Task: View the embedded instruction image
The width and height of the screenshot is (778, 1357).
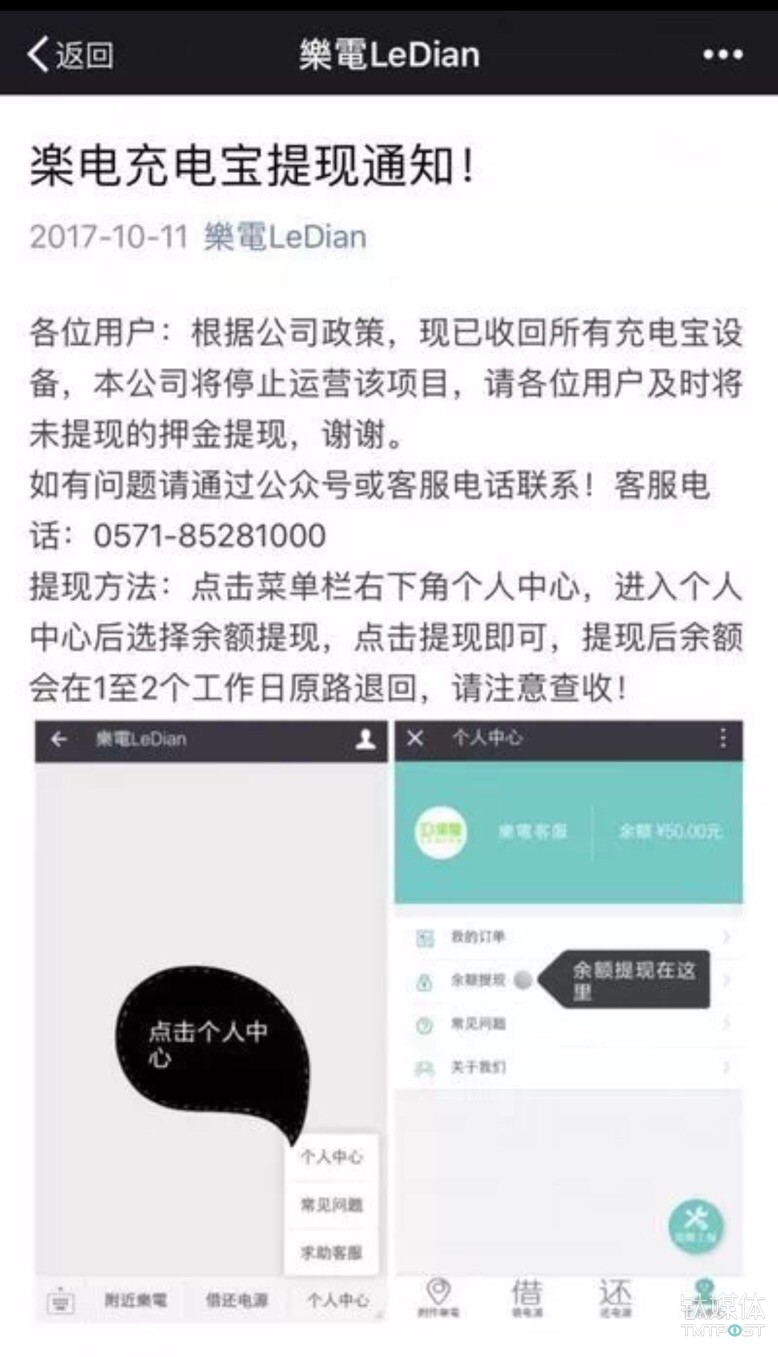Action: point(389,1020)
